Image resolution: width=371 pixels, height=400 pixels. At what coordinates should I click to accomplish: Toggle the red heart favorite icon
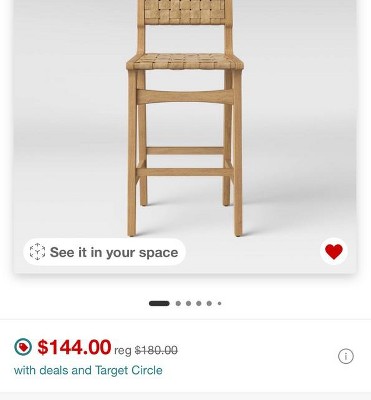tap(334, 252)
